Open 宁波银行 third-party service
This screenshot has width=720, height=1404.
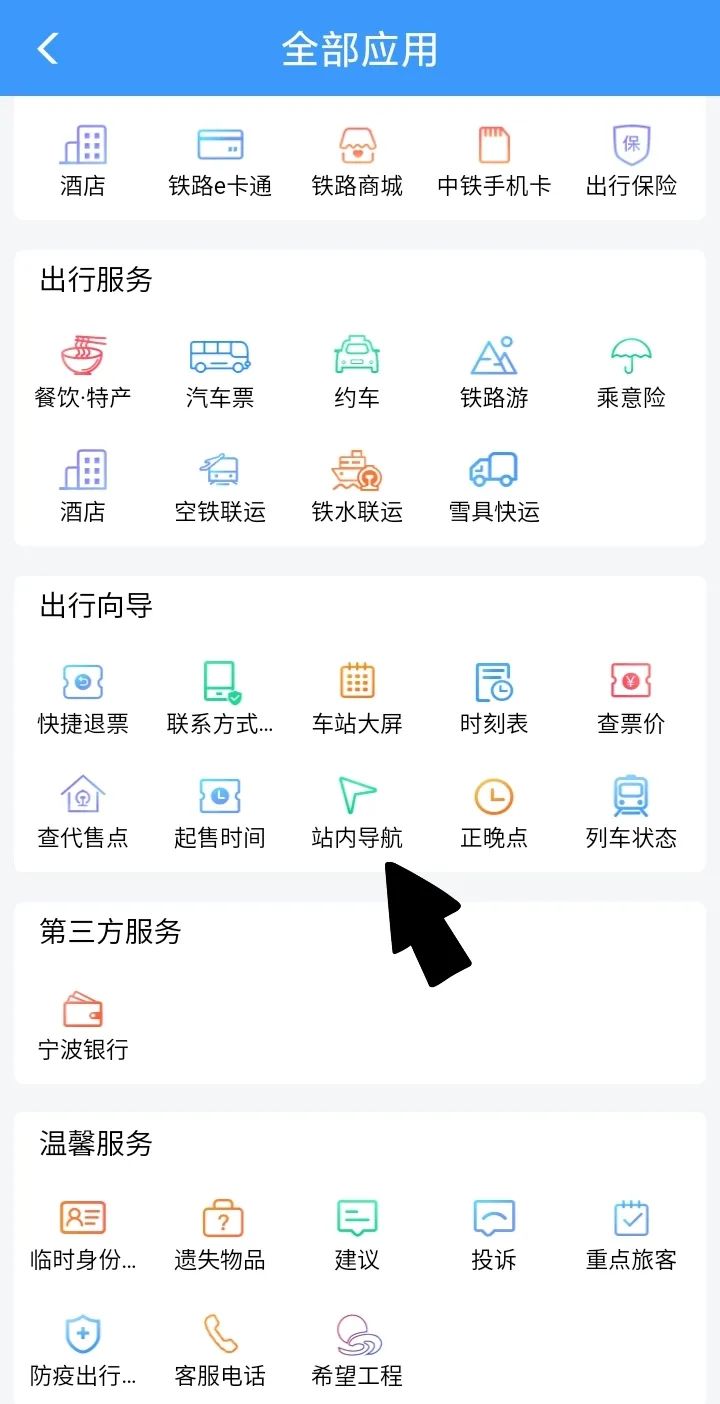83,1026
